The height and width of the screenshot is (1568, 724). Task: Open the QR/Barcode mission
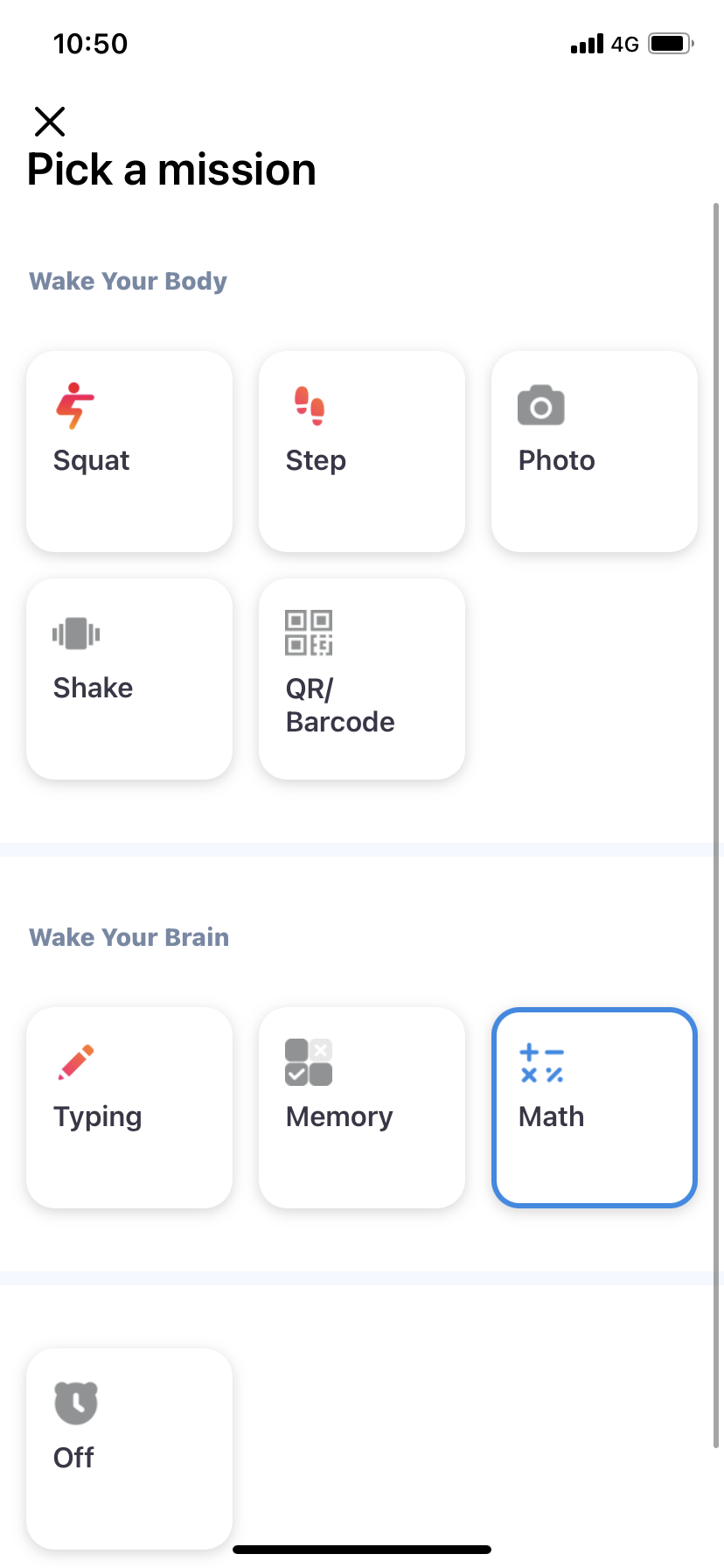361,678
